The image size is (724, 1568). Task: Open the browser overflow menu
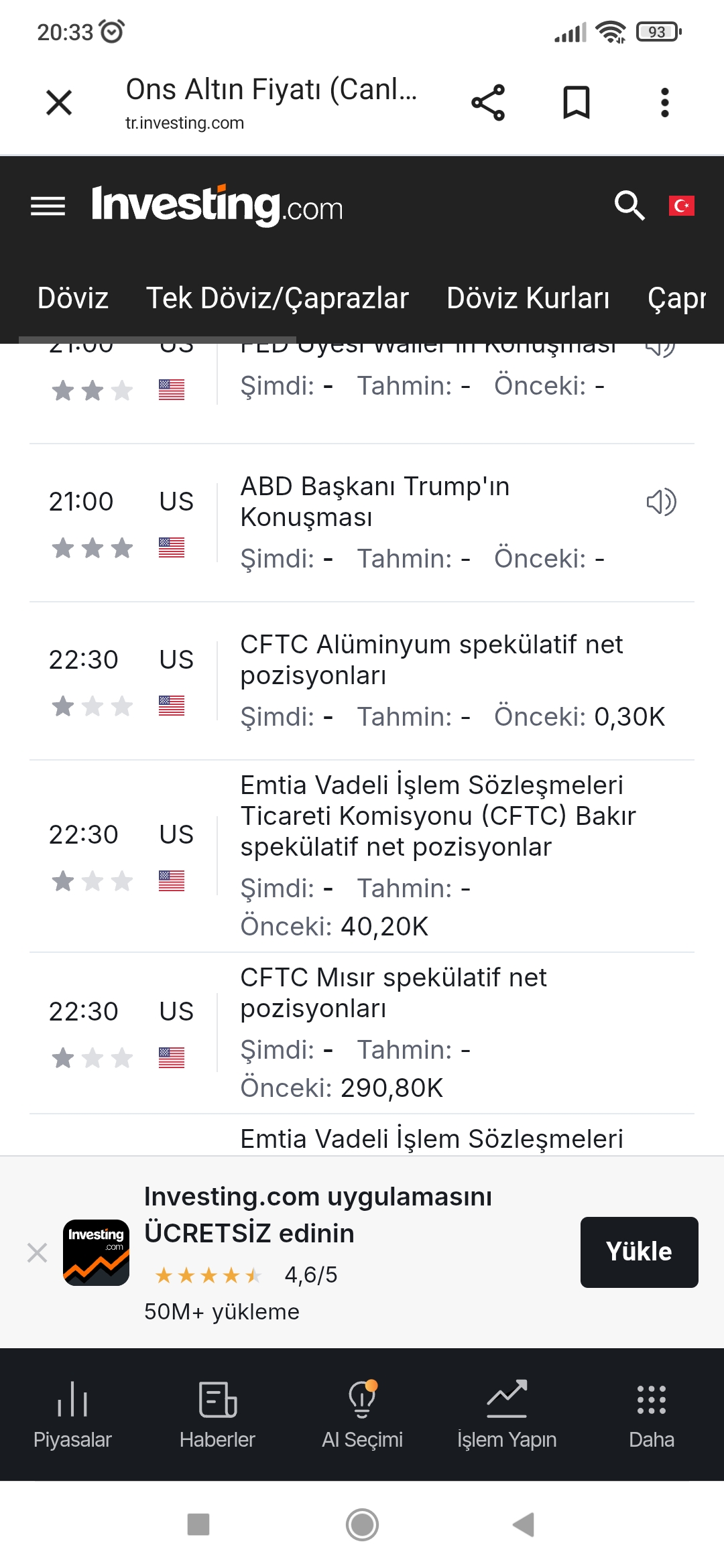[664, 103]
